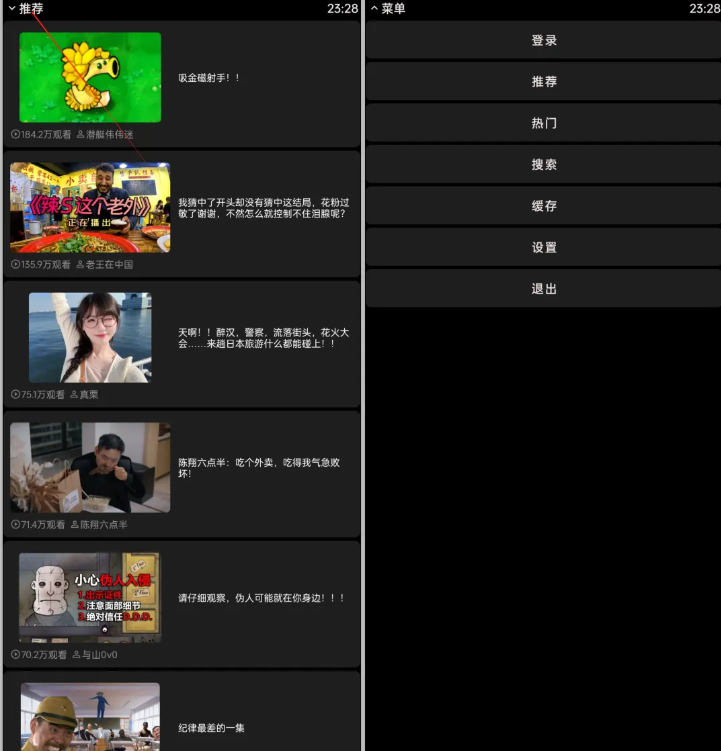Open the 搜索 search page

pyautogui.click(x=543, y=165)
